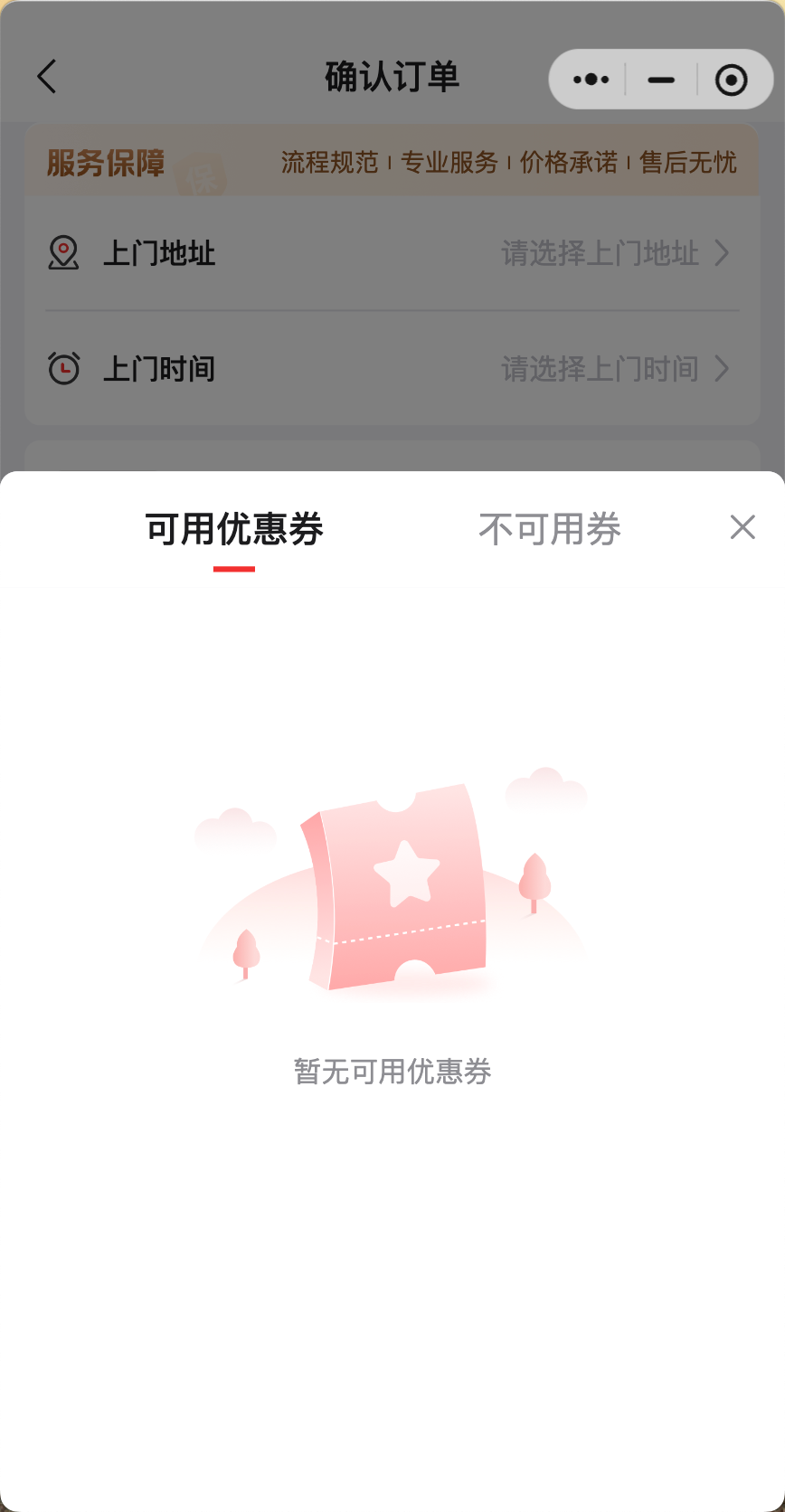Go back from 确认订单 page
This screenshot has width=785, height=1512.
pyautogui.click(x=47, y=77)
